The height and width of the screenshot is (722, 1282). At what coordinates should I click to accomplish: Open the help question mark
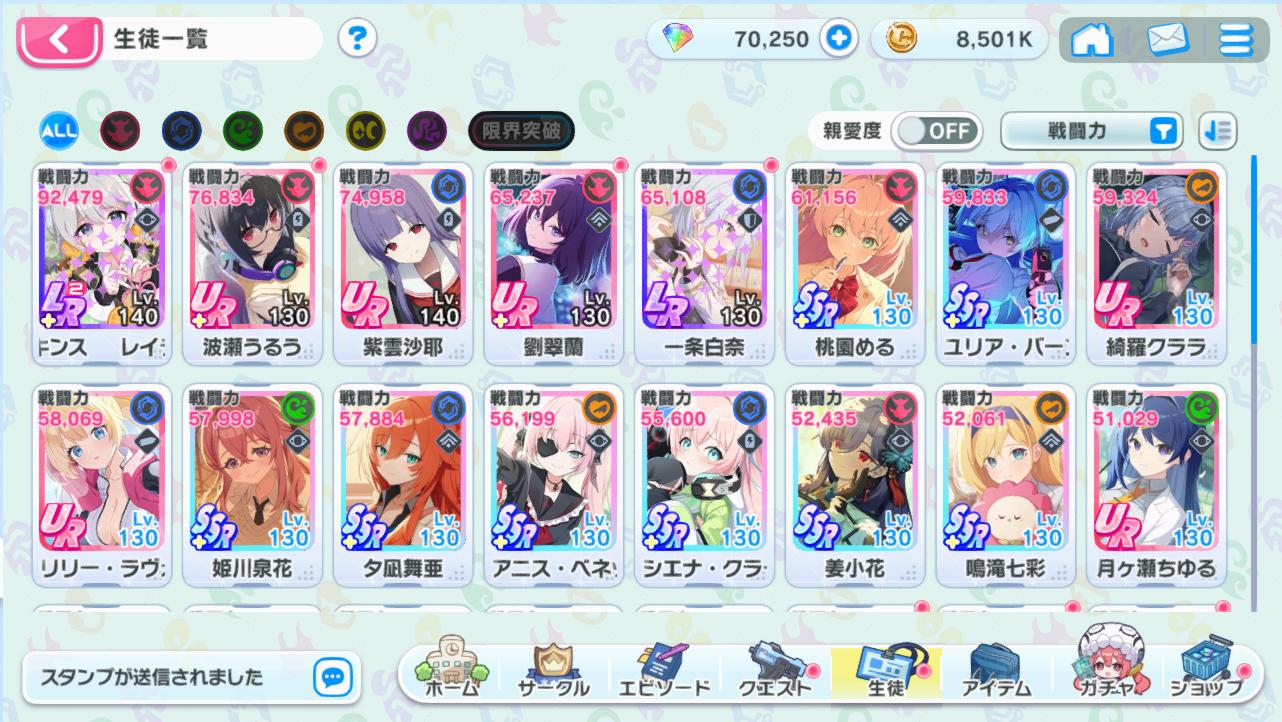pyautogui.click(x=357, y=39)
